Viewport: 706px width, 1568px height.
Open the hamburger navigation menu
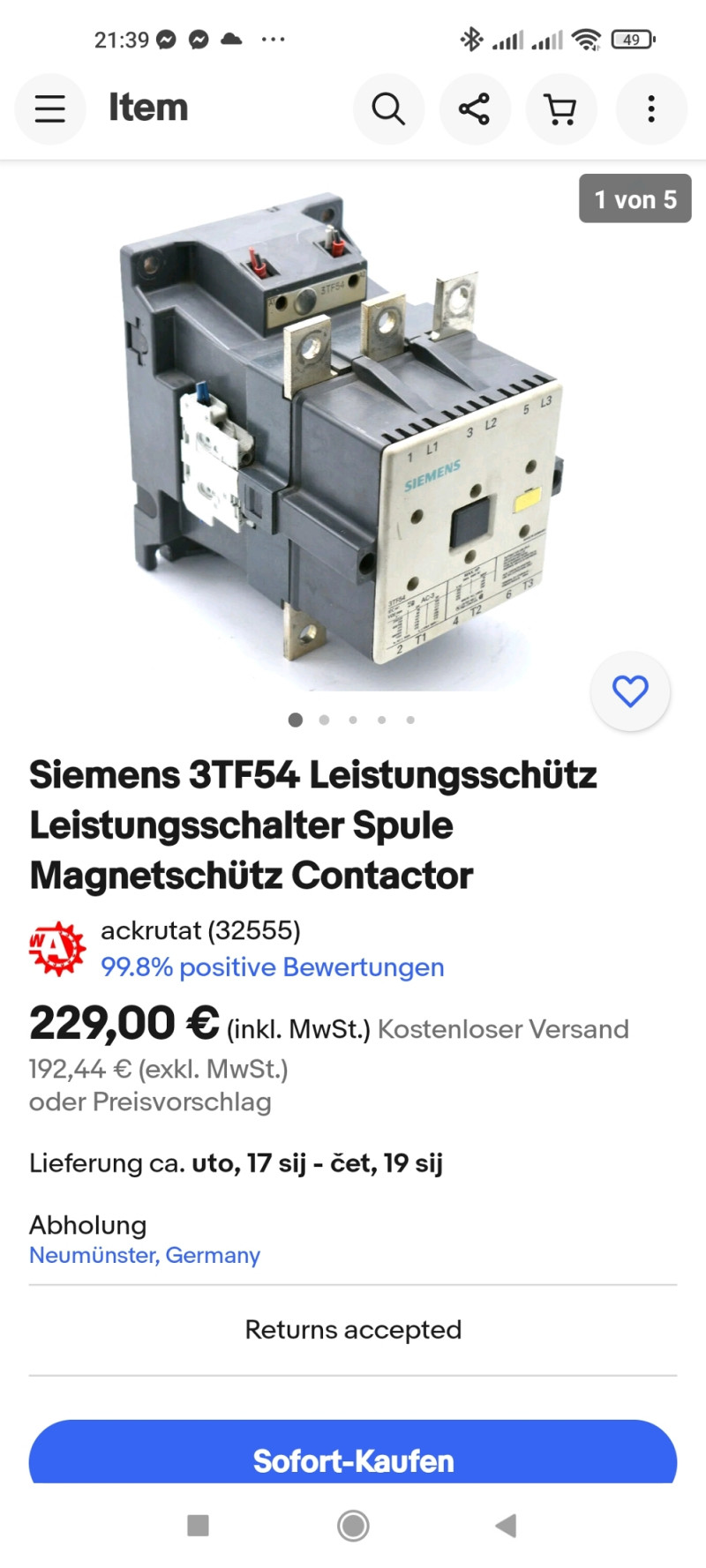point(50,108)
